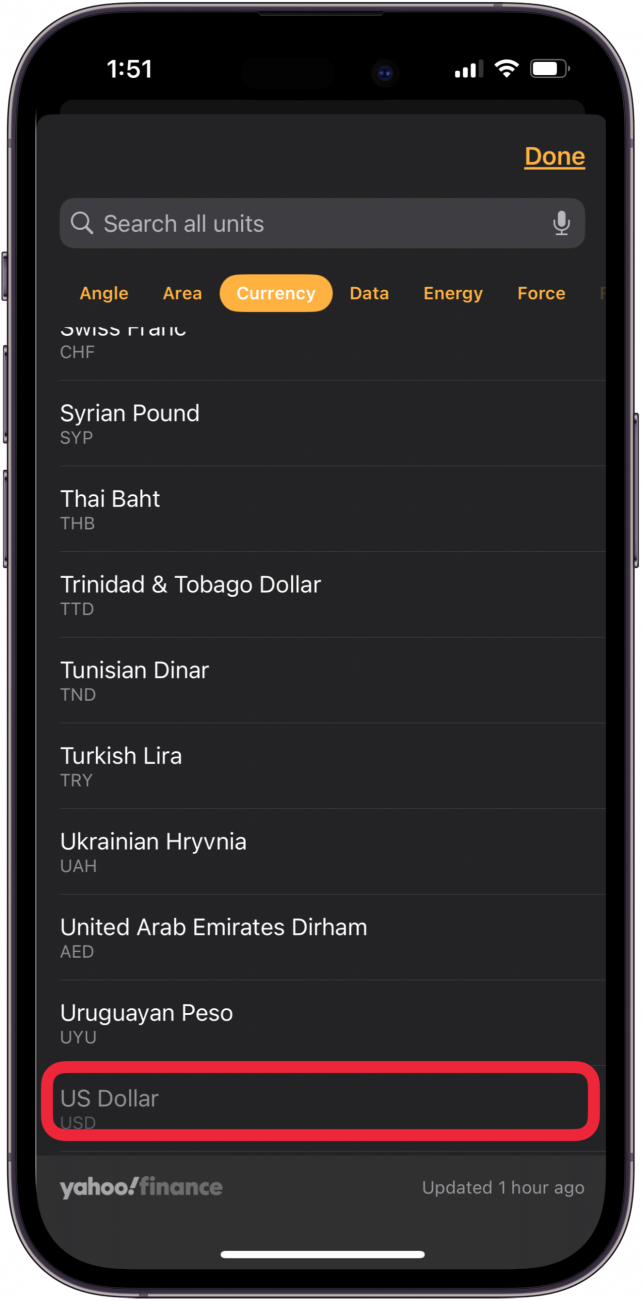The width and height of the screenshot is (642, 1301).
Task: Open the Energy unit category
Action: coord(453,293)
